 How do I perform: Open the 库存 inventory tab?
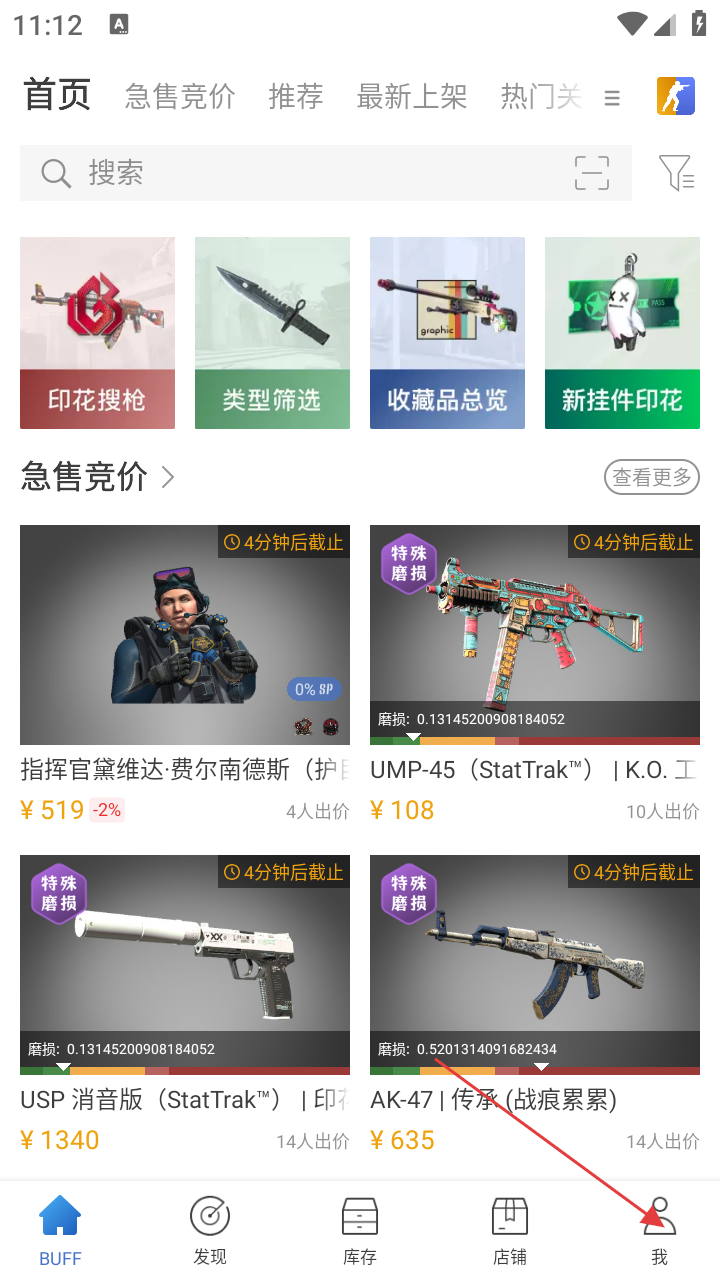[360, 1230]
